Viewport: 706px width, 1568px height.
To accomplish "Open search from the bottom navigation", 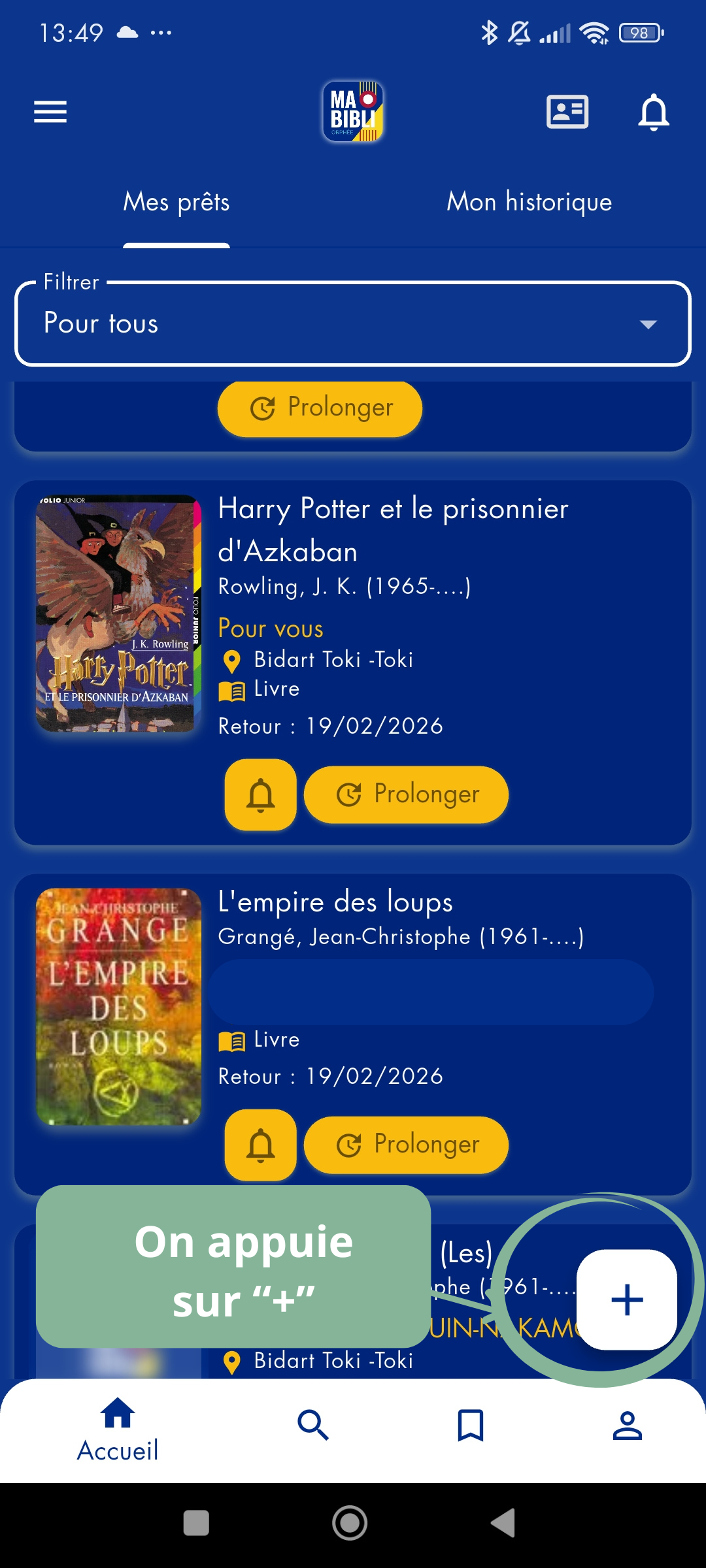I will 313,1425.
